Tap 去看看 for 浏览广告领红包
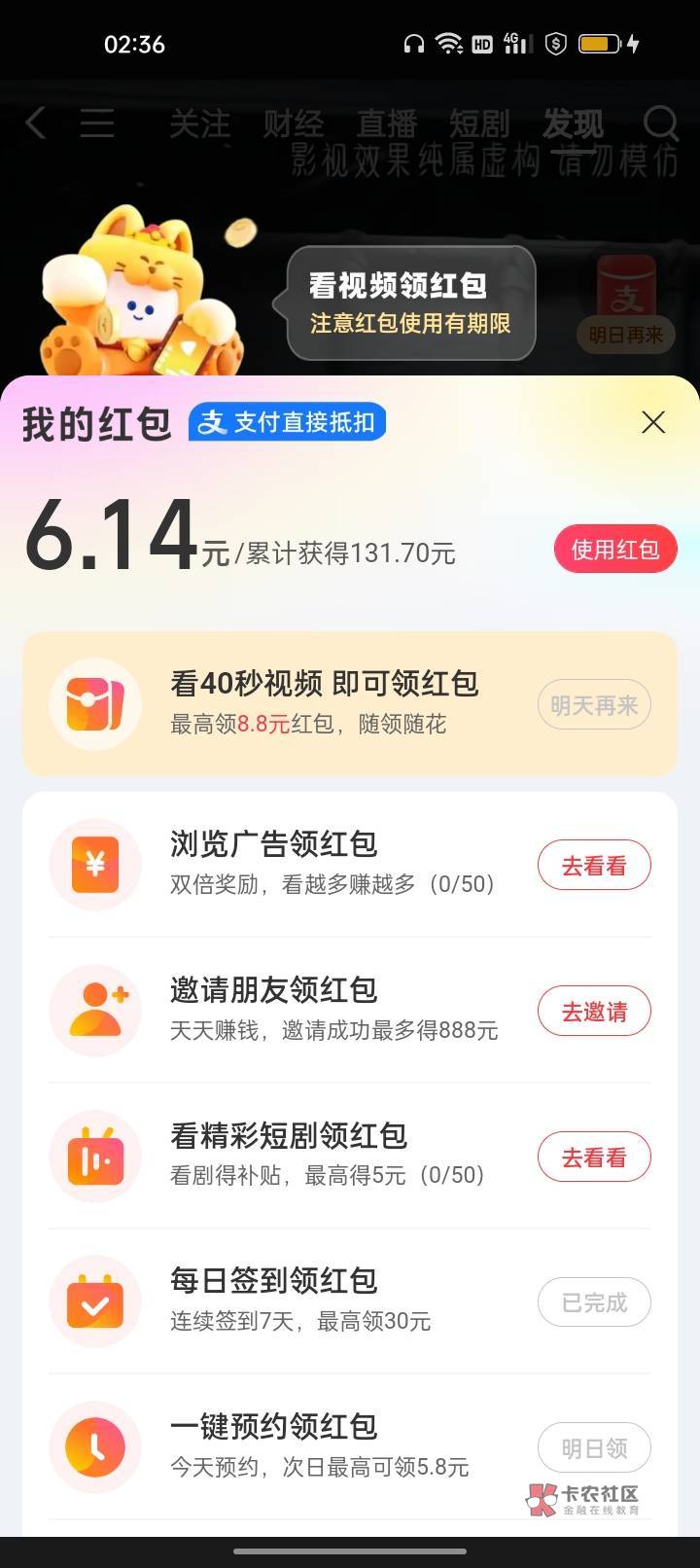700x1568 pixels. [x=594, y=865]
